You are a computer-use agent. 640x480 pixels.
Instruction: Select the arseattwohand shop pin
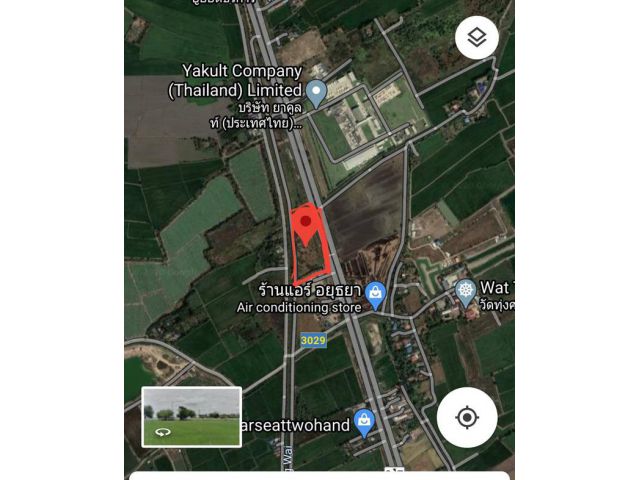[364, 423]
